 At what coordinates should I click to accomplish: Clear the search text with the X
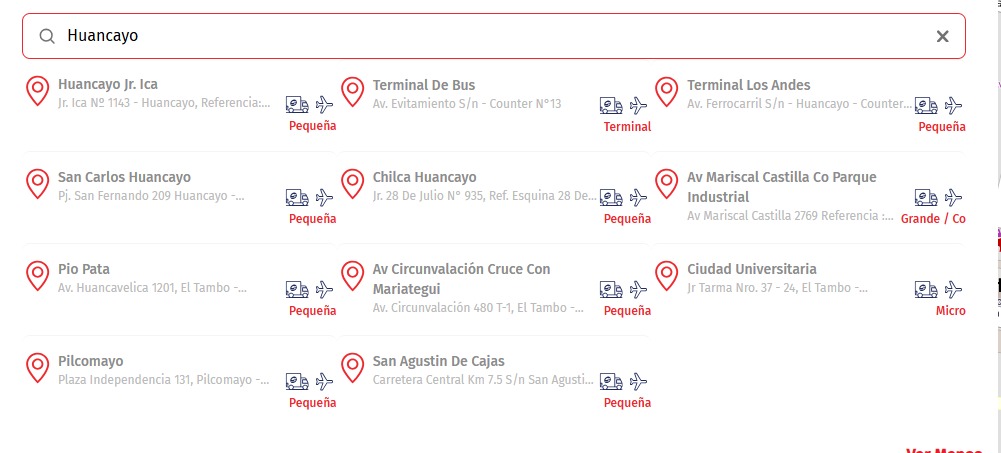pyautogui.click(x=942, y=37)
